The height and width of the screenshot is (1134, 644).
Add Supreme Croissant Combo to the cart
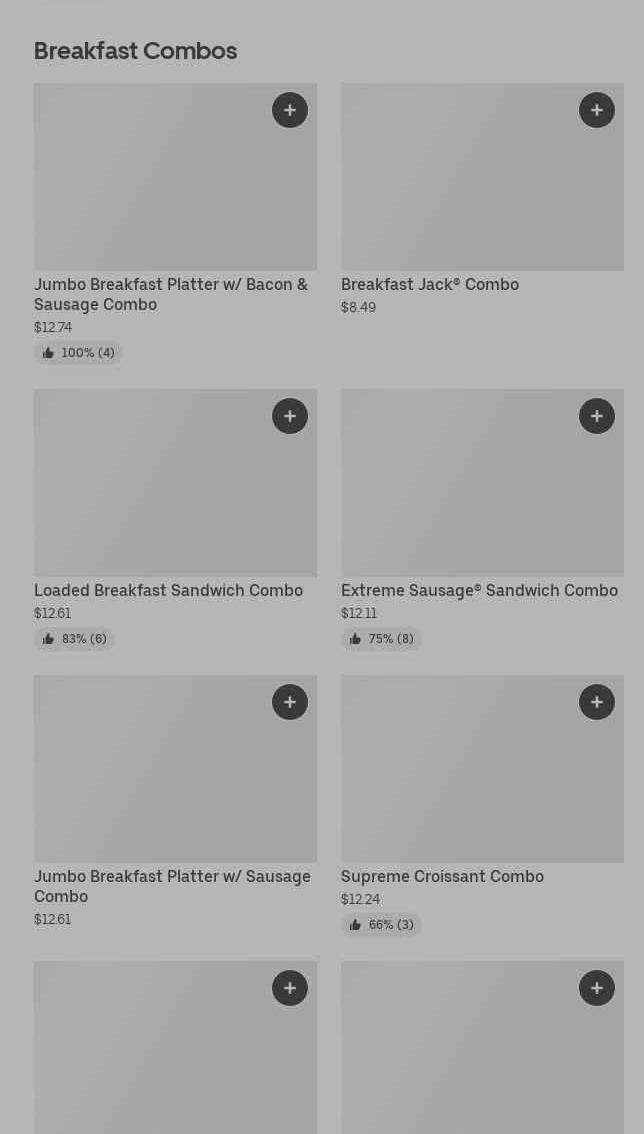coord(597,702)
